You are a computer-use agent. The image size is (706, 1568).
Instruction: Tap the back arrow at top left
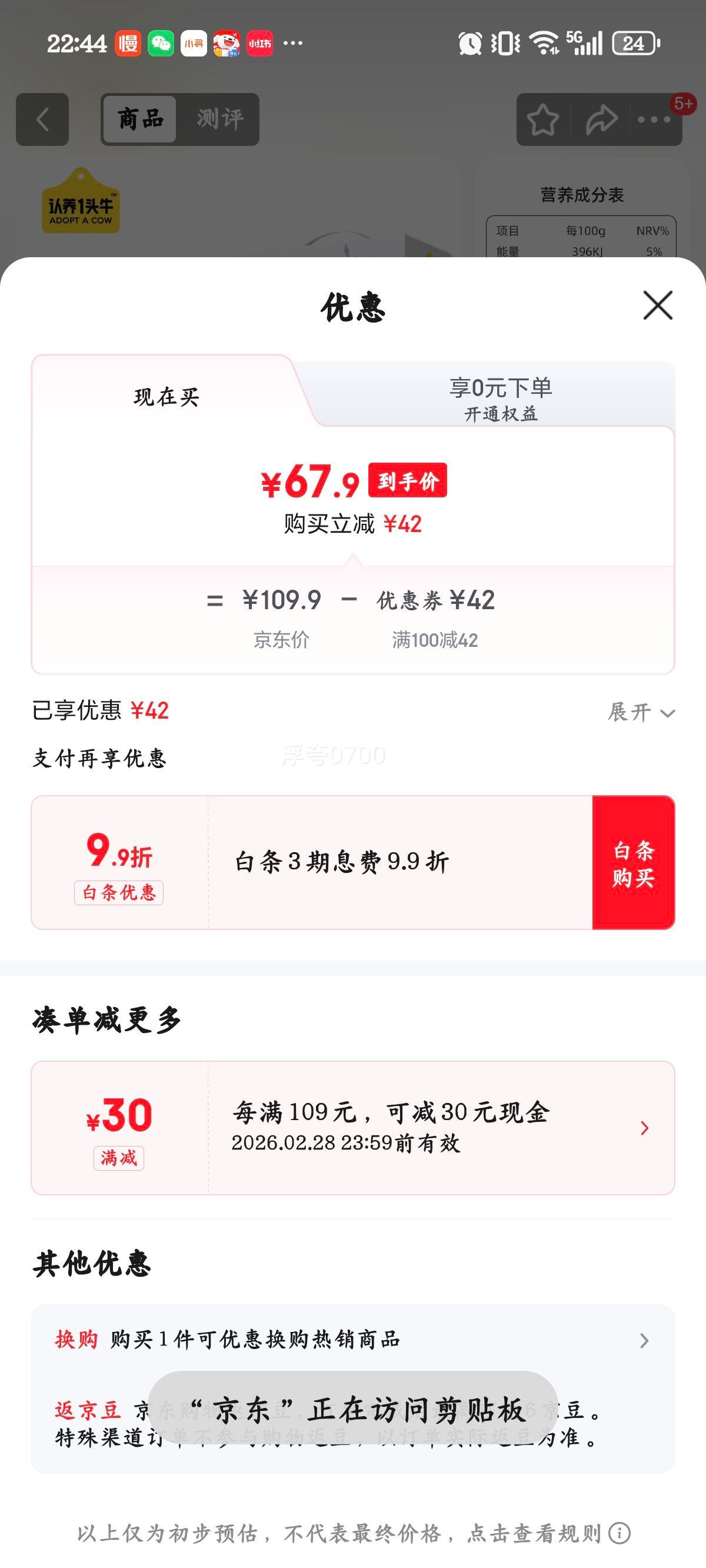pyautogui.click(x=40, y=119)
